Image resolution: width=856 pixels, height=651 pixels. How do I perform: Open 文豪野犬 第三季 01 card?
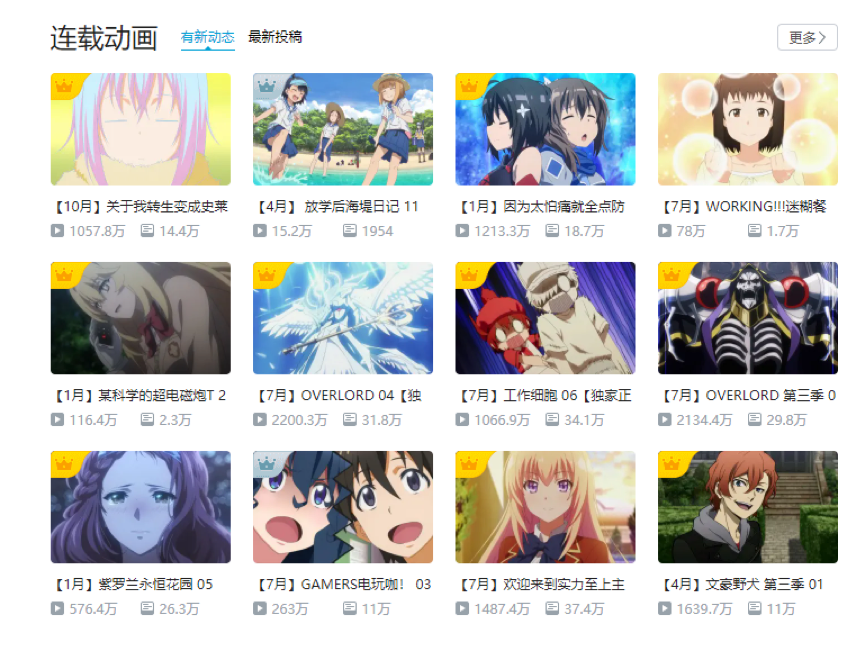747,507
